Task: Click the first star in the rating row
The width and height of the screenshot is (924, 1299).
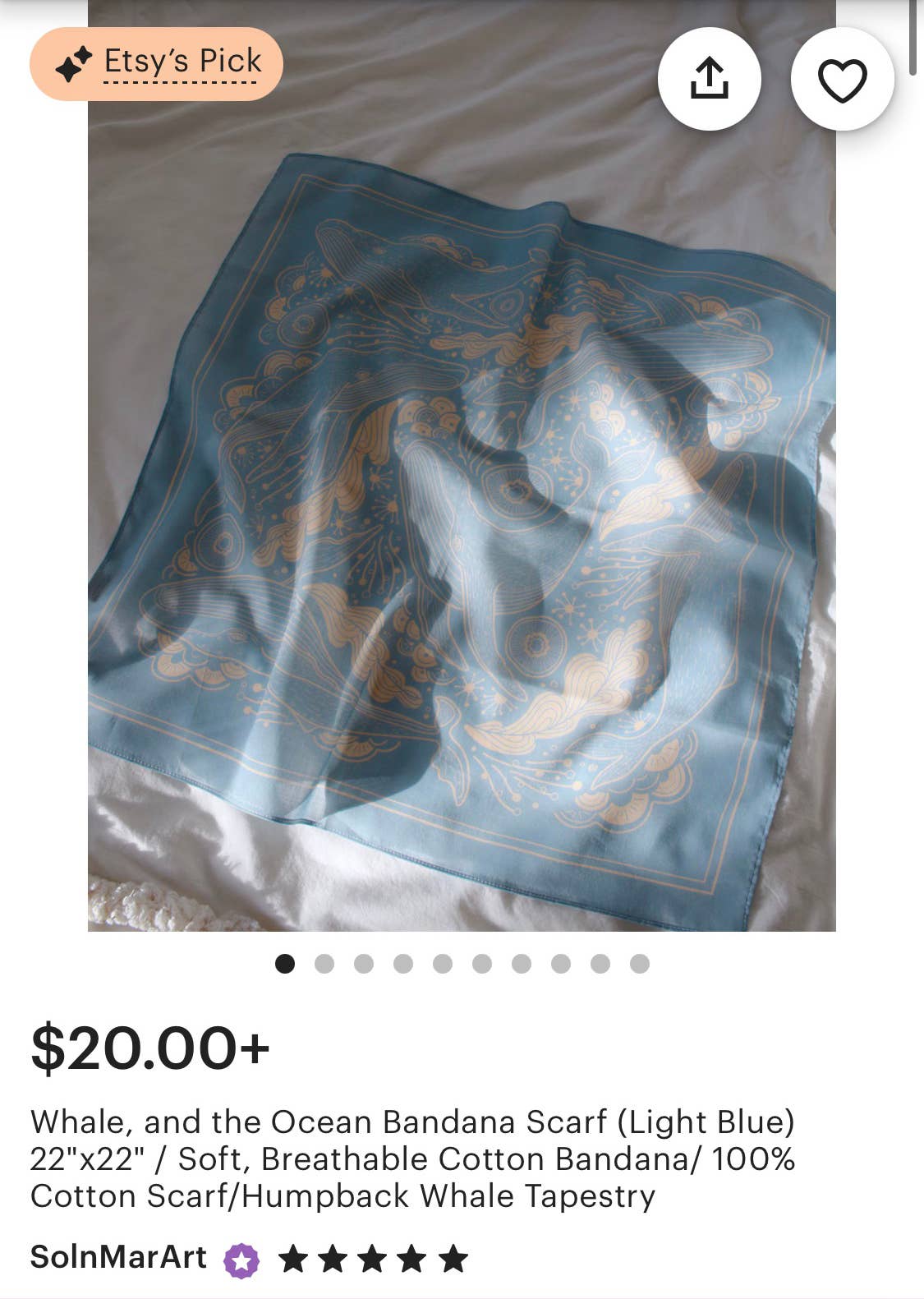Action: coord(292,1258)
